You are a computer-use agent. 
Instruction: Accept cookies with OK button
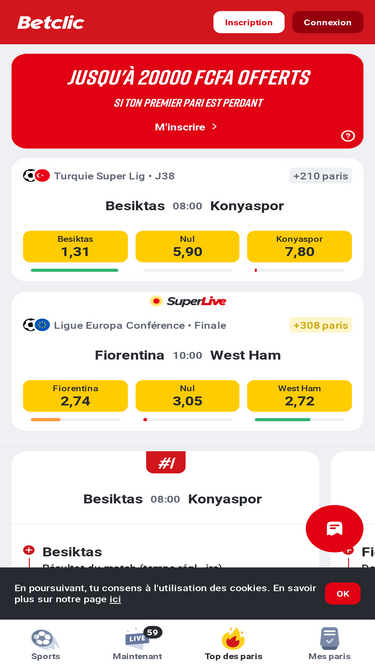(x=343, y=594)
